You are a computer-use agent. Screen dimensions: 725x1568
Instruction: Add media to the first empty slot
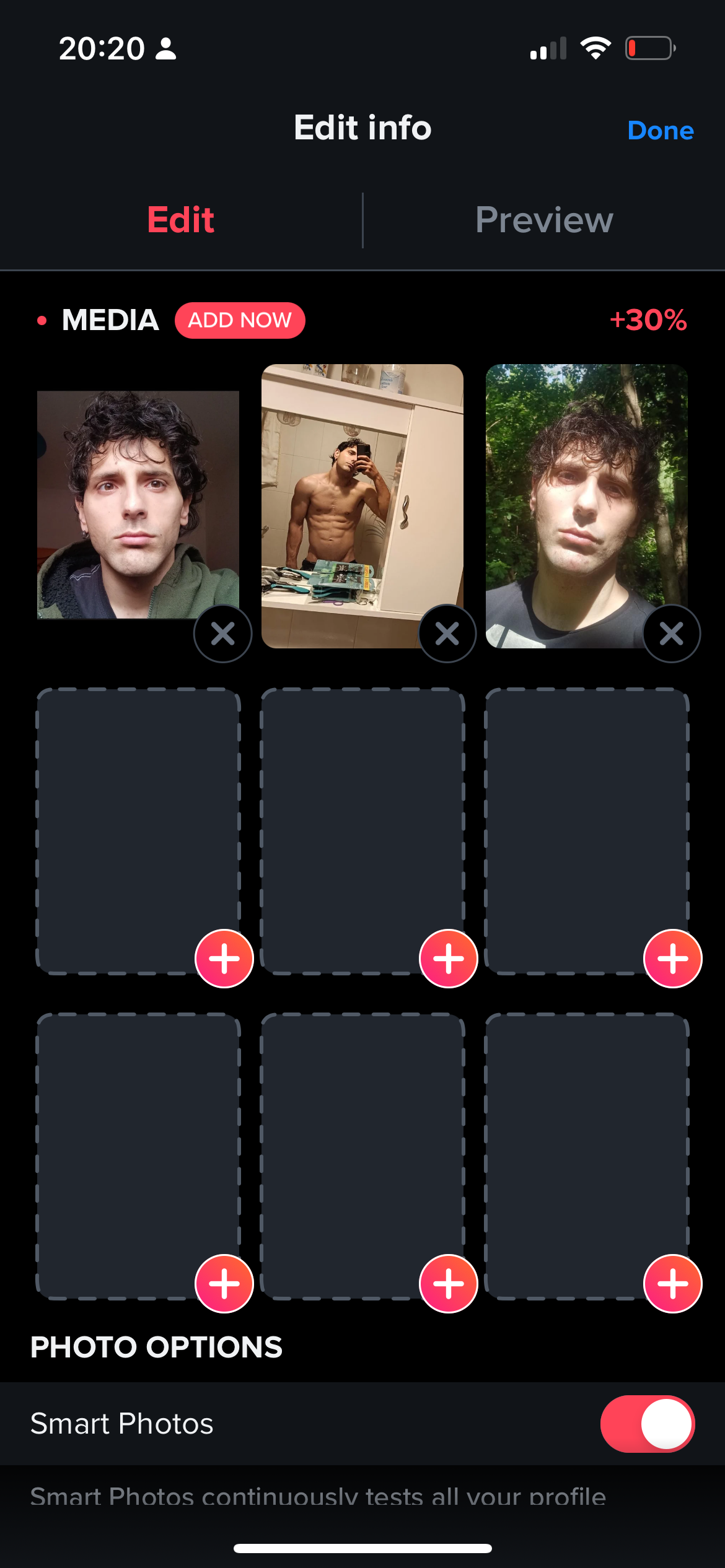(x=224, y=958)
